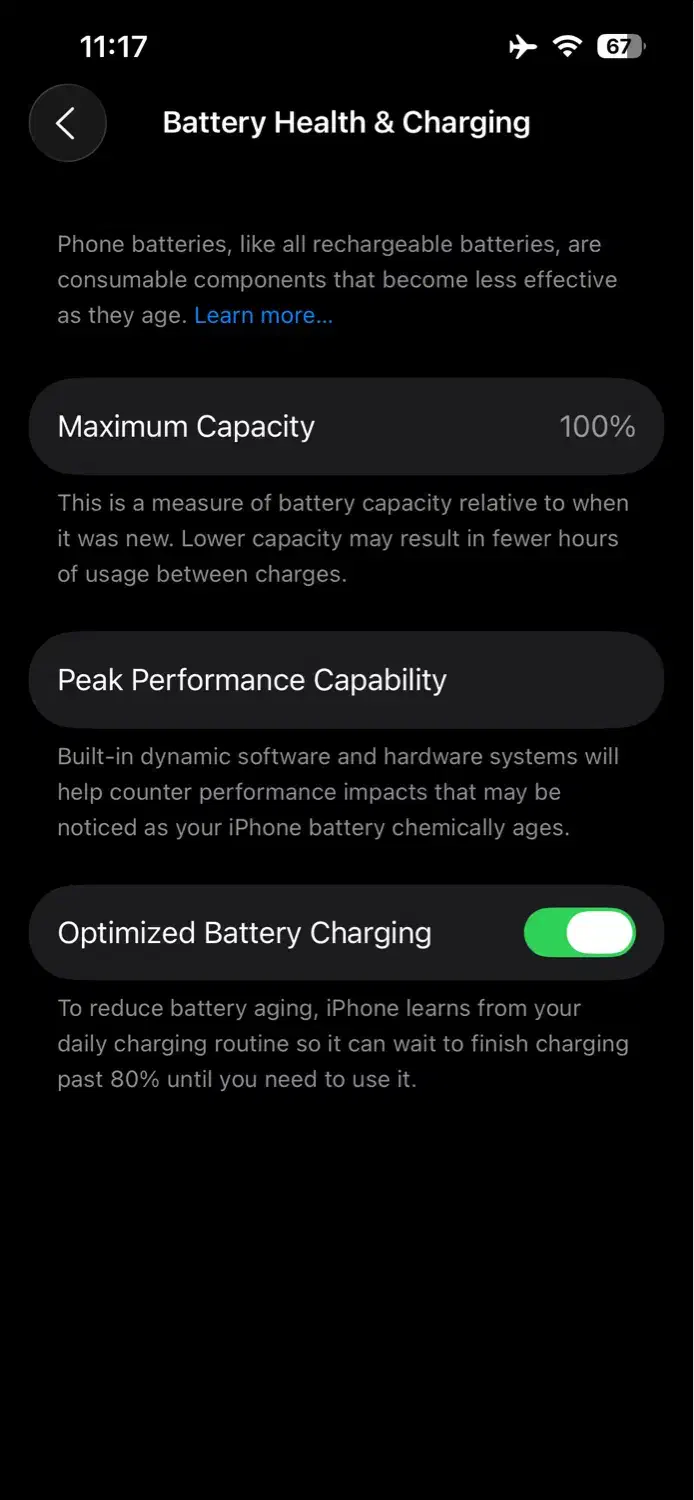
Task: Go back from Battery Health & Charging
Action: 67,123
